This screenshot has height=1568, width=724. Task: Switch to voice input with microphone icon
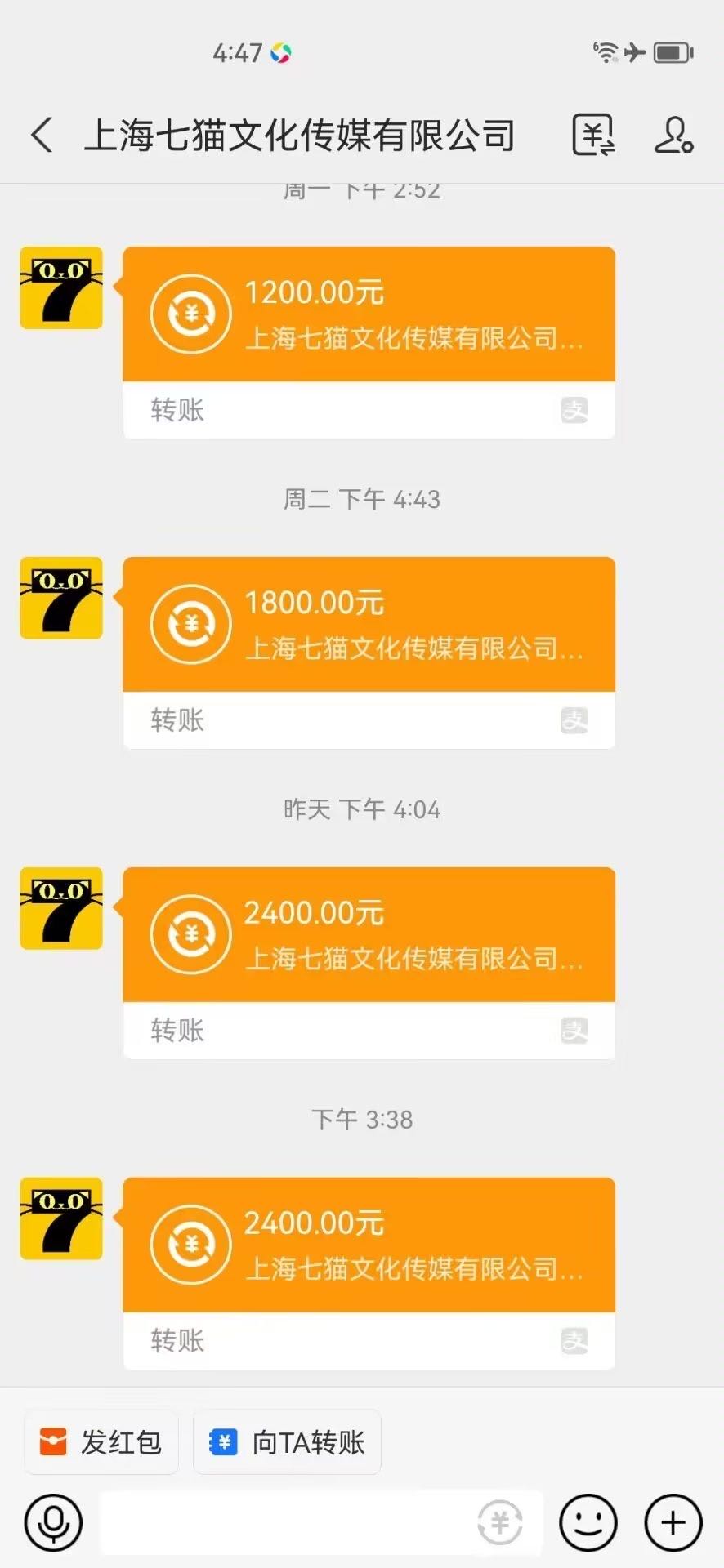click(53, 1523)
